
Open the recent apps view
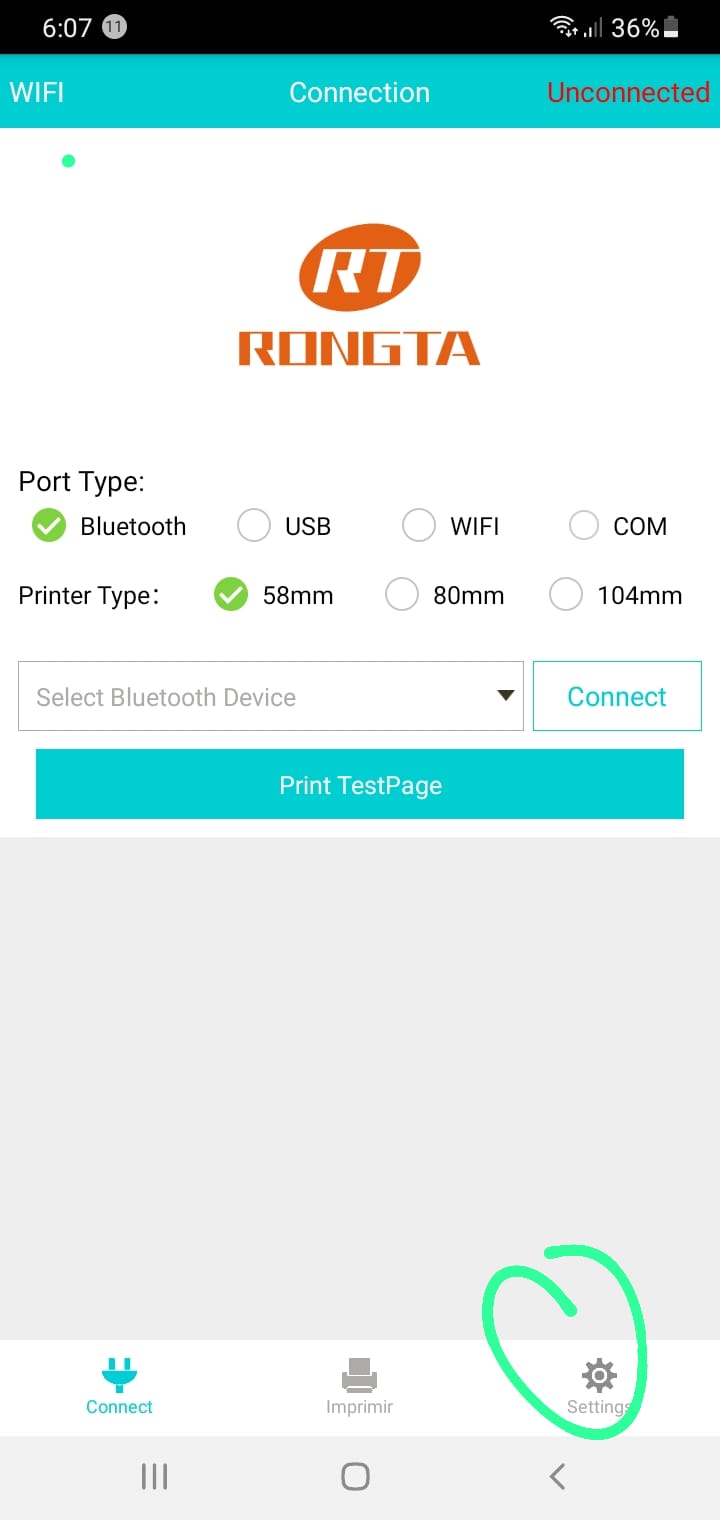154,1476
